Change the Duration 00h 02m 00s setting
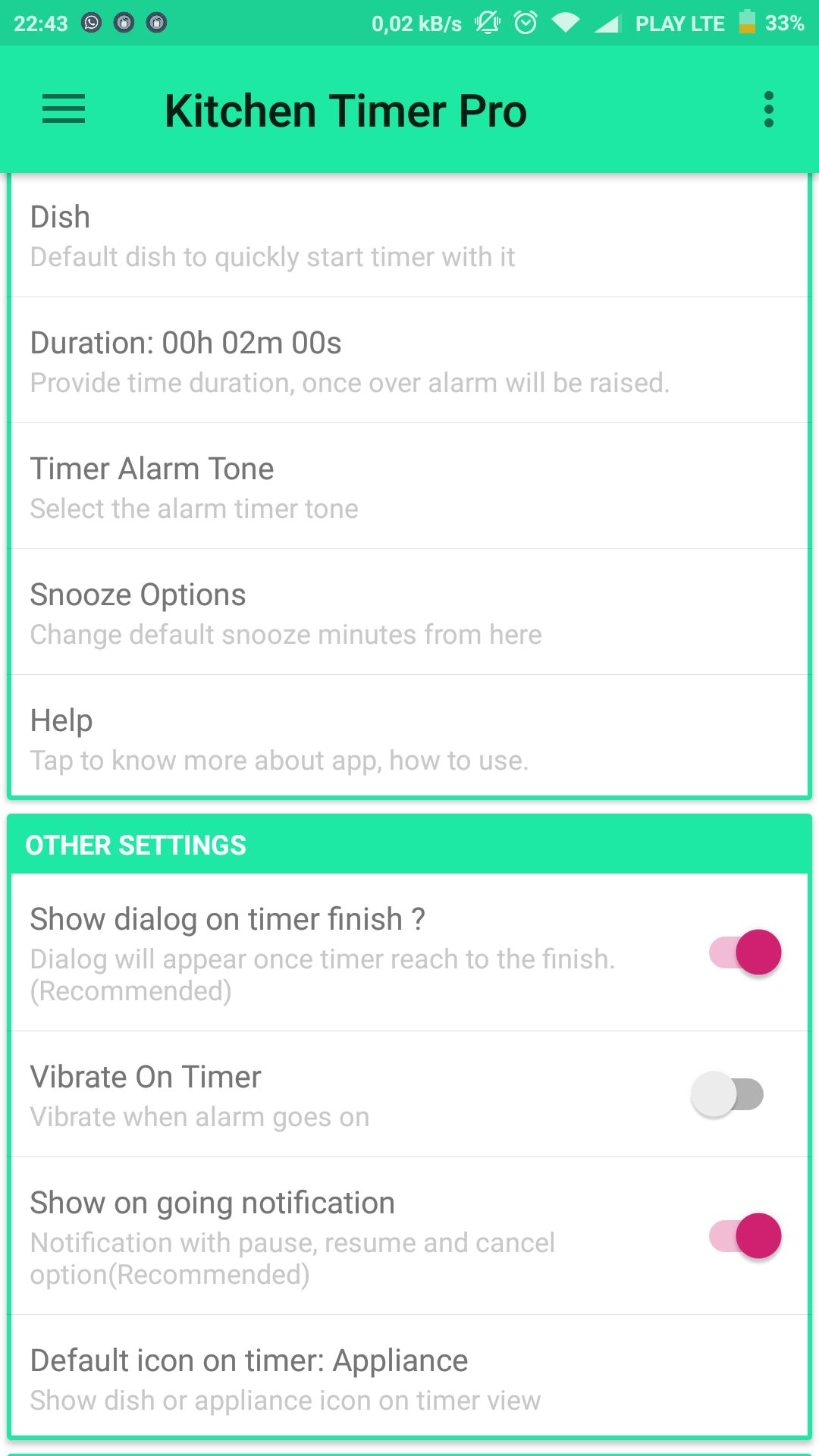The image size is (819, 1456). pos(409,360)
